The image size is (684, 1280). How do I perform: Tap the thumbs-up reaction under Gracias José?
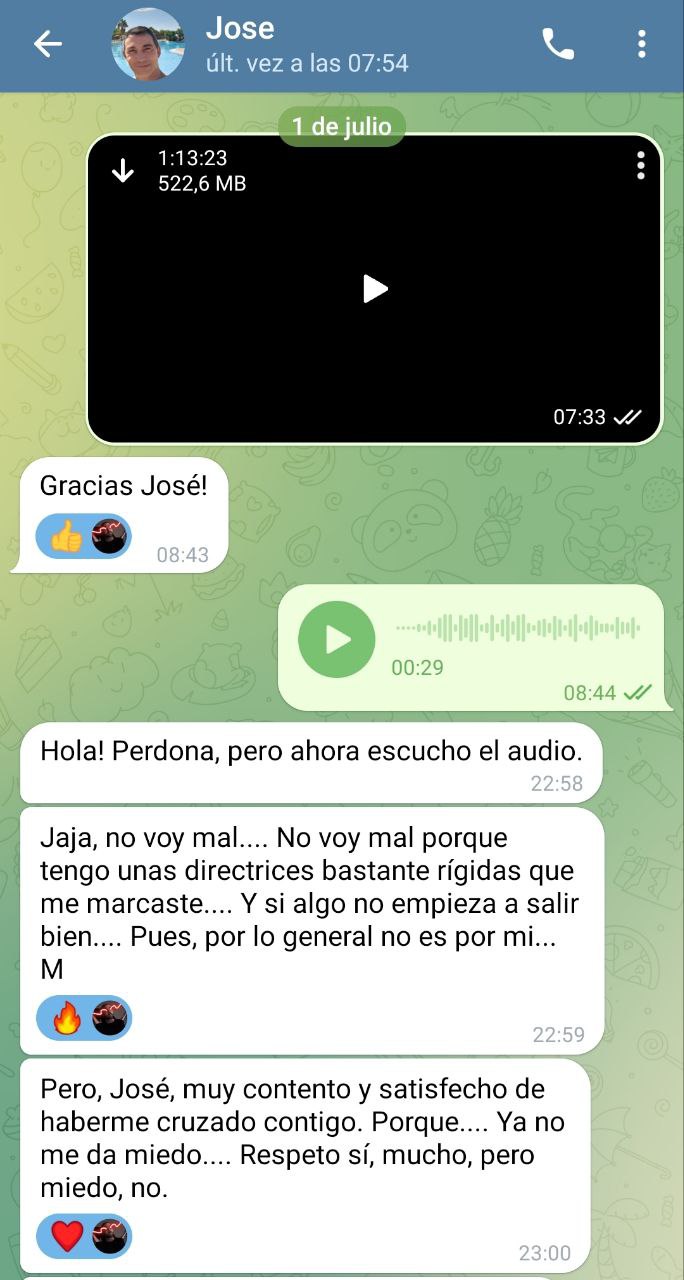tap(66, 537)
